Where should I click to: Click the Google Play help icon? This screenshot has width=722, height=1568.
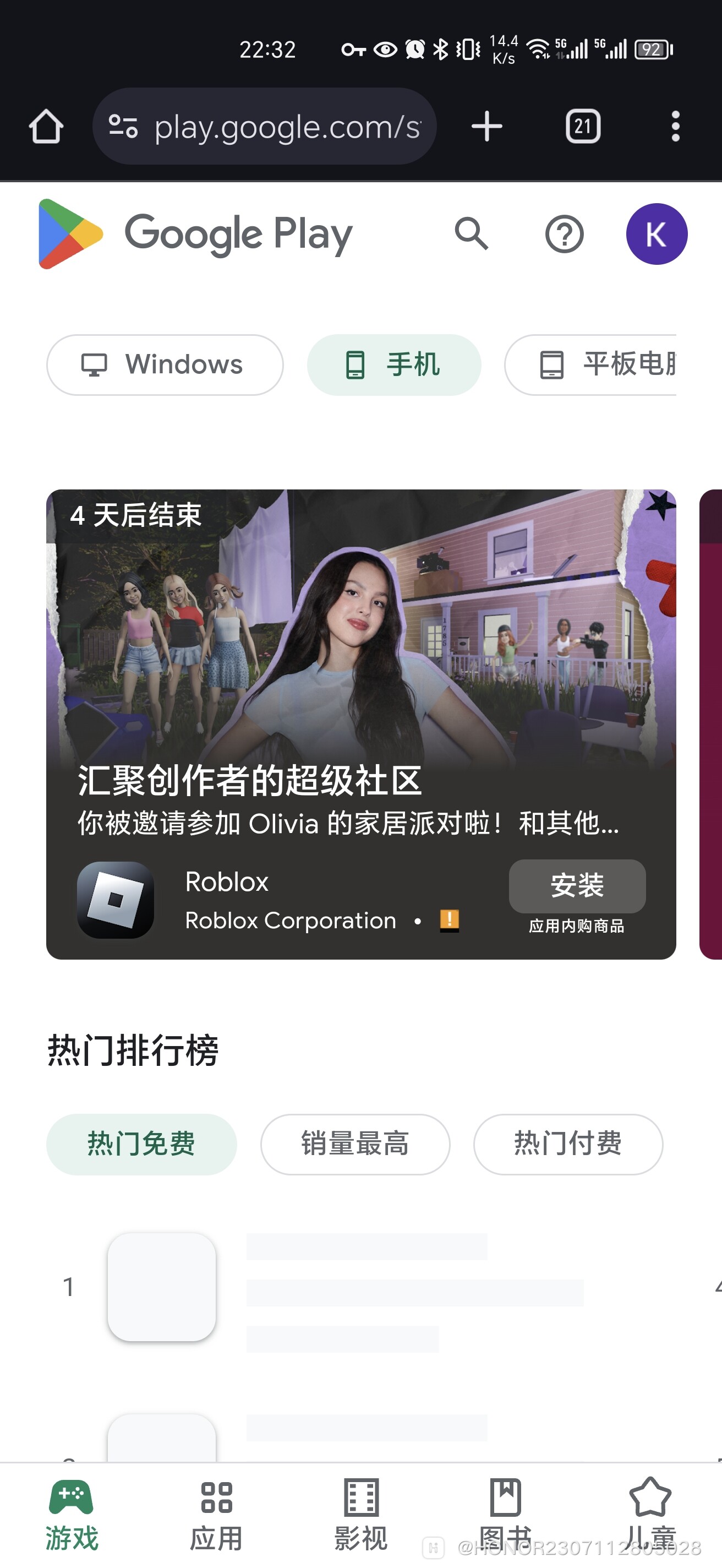point(565,234)
